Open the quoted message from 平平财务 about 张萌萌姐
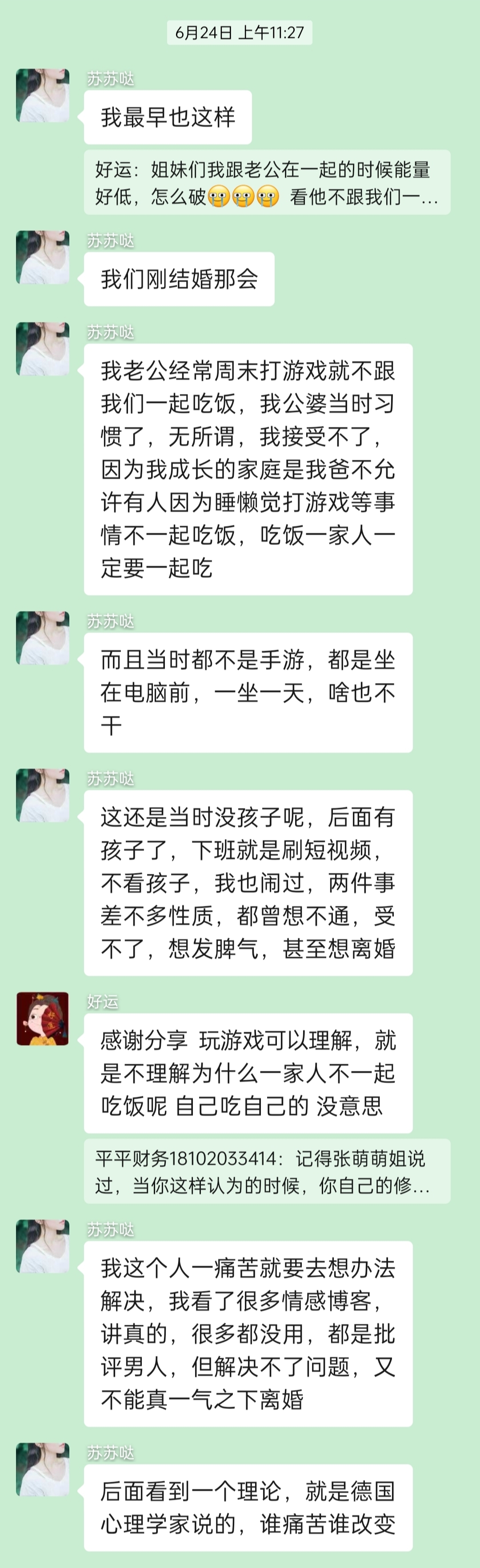Viewport: 480px width, 1568px height. [x=267, y=1171]
